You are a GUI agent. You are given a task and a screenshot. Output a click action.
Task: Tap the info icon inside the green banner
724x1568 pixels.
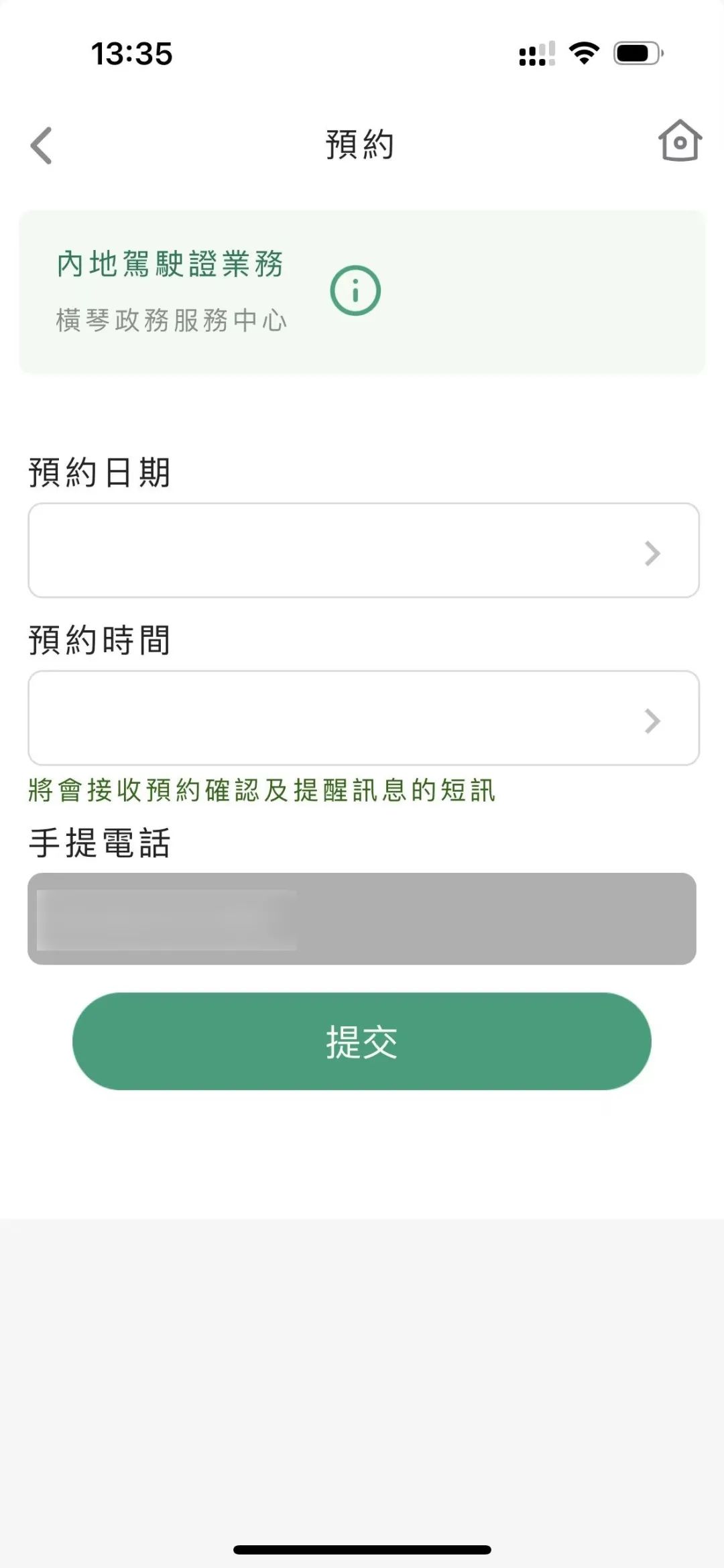[356, 289]
